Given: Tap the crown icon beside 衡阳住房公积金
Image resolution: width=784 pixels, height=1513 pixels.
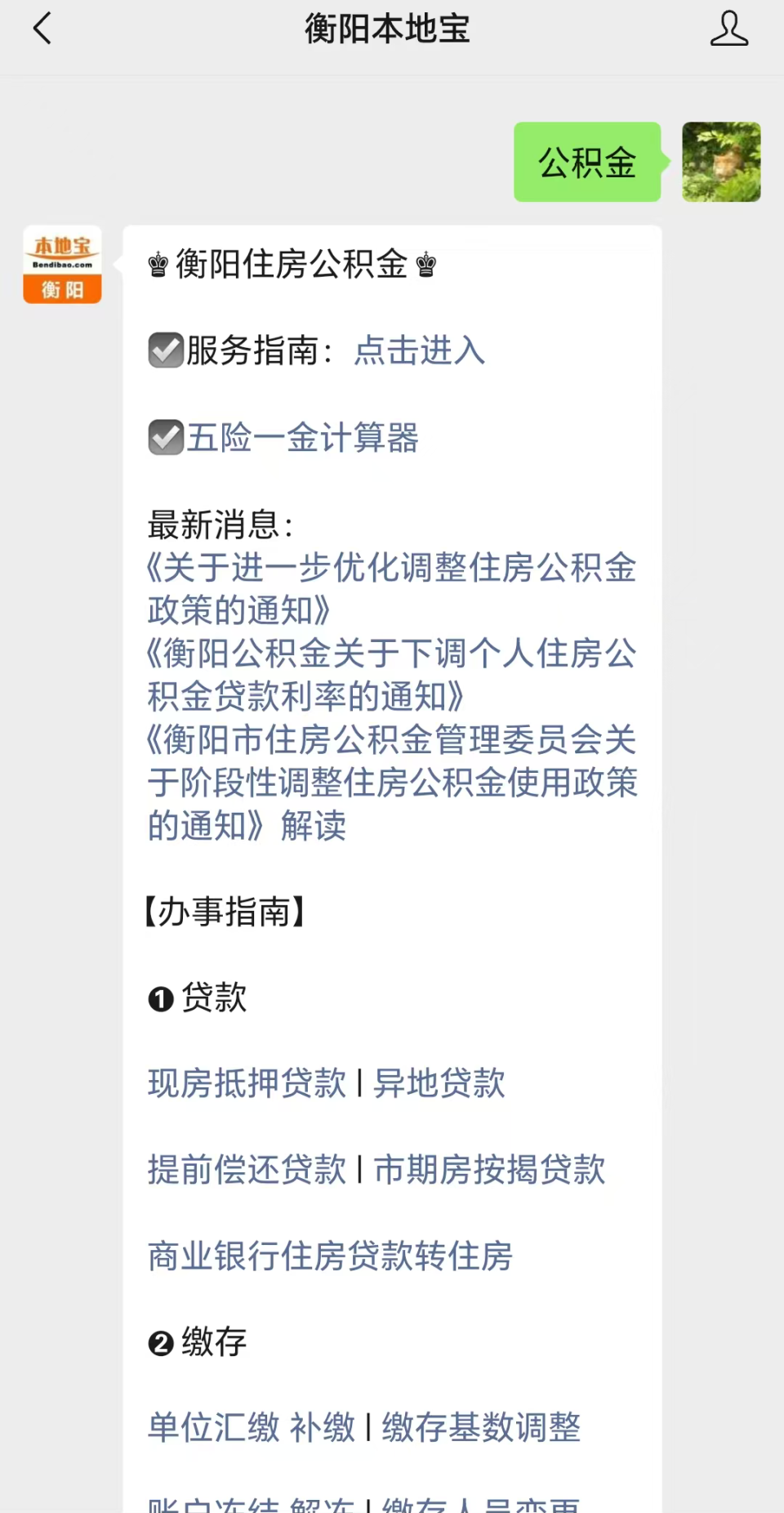Looking at the screenshot, I should click(158, 264).
